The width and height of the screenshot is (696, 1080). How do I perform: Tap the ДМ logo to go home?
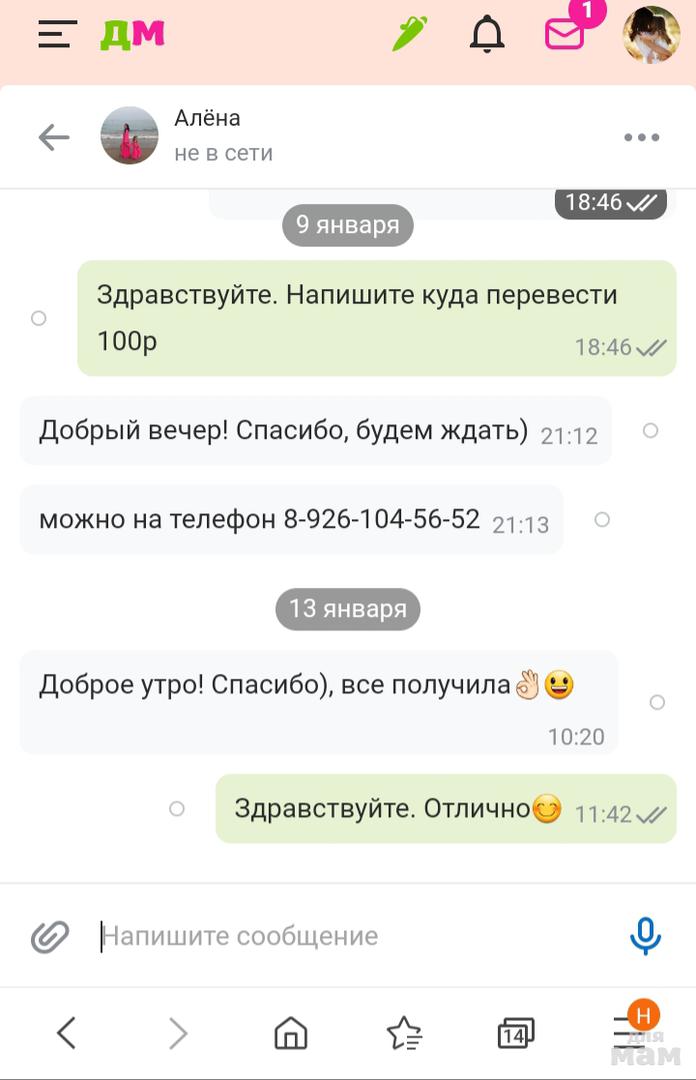pyautogui.click(x=132, y=34)
